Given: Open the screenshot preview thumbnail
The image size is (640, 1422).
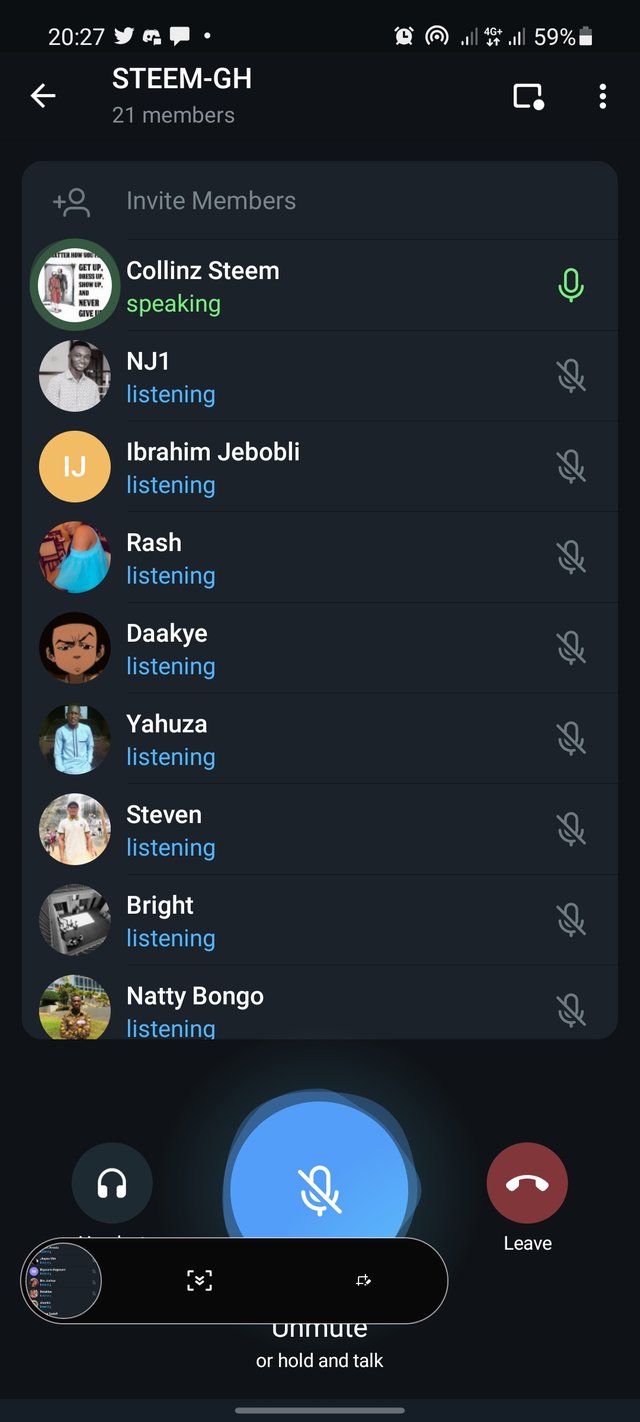Looking at the screenshot, I should [62, 1281].
